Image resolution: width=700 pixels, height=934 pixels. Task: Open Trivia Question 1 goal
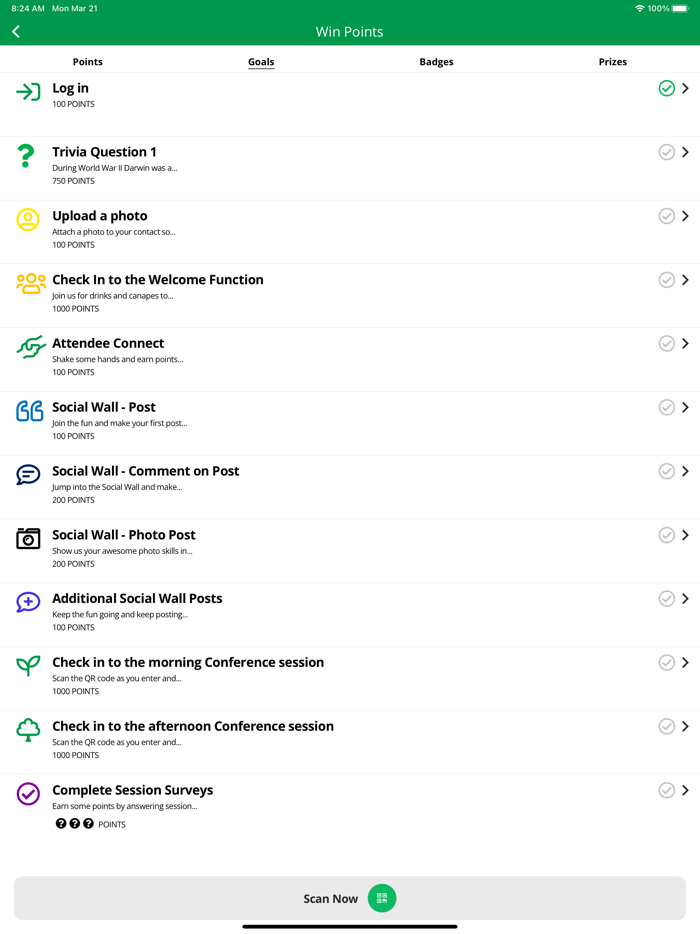[350, 165]
